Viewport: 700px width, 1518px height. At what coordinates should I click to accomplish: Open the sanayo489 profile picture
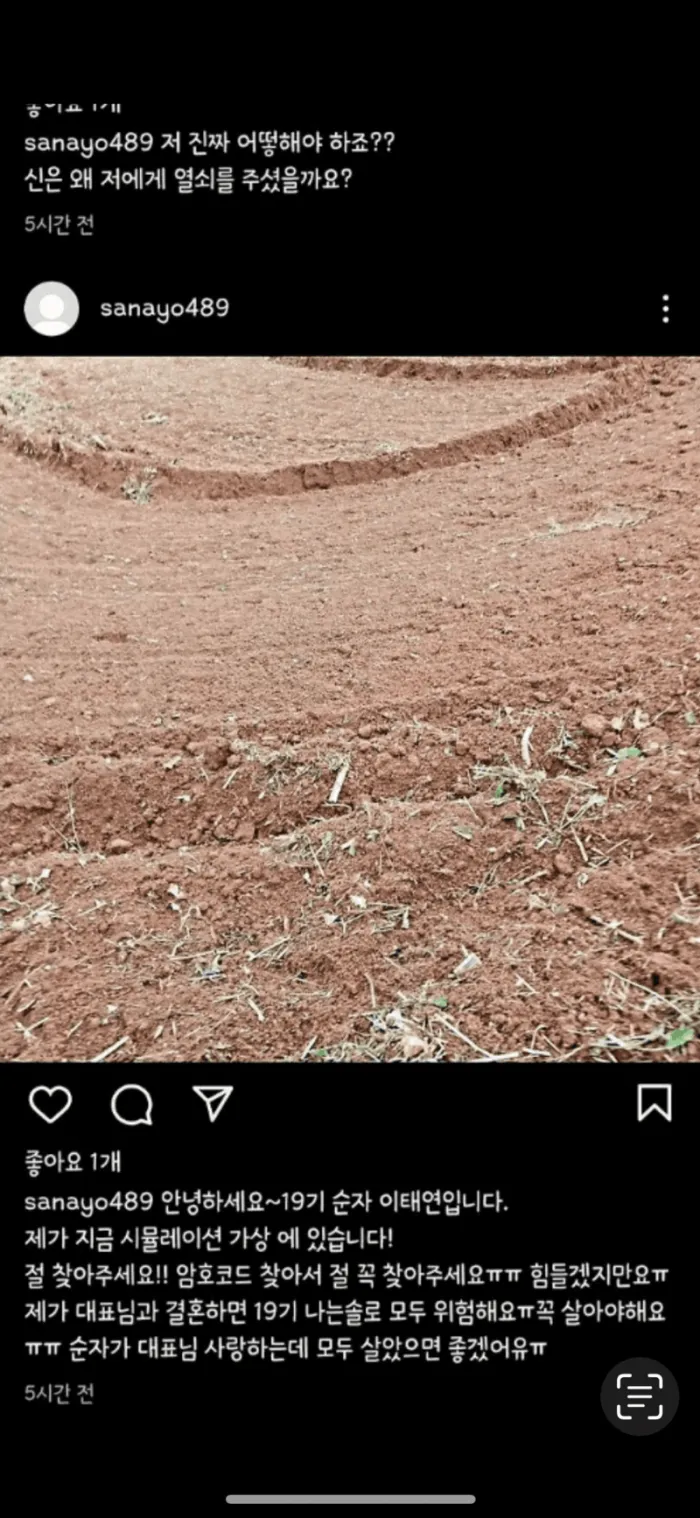(51, 308)
